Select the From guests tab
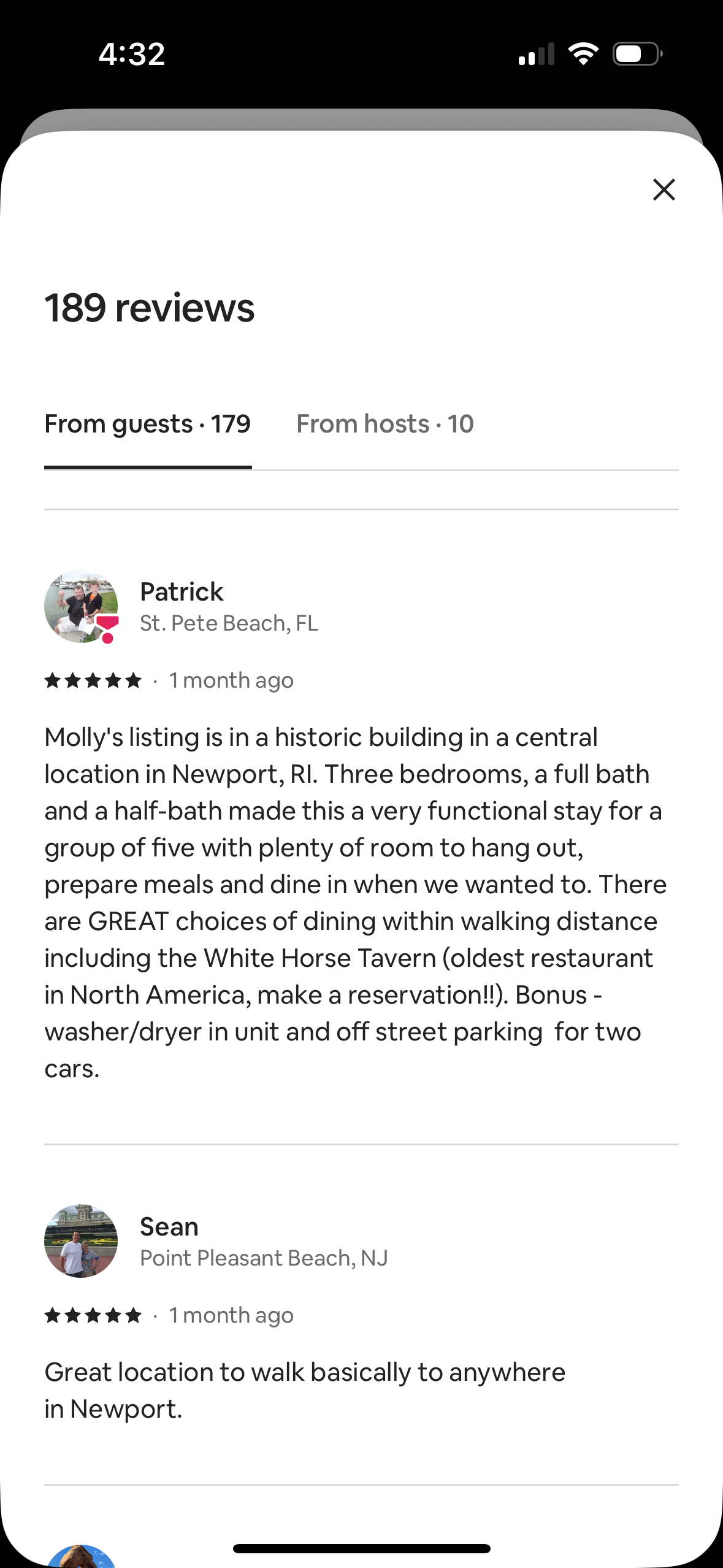This screenshot has width=723, height=1568. pos(148,424)
